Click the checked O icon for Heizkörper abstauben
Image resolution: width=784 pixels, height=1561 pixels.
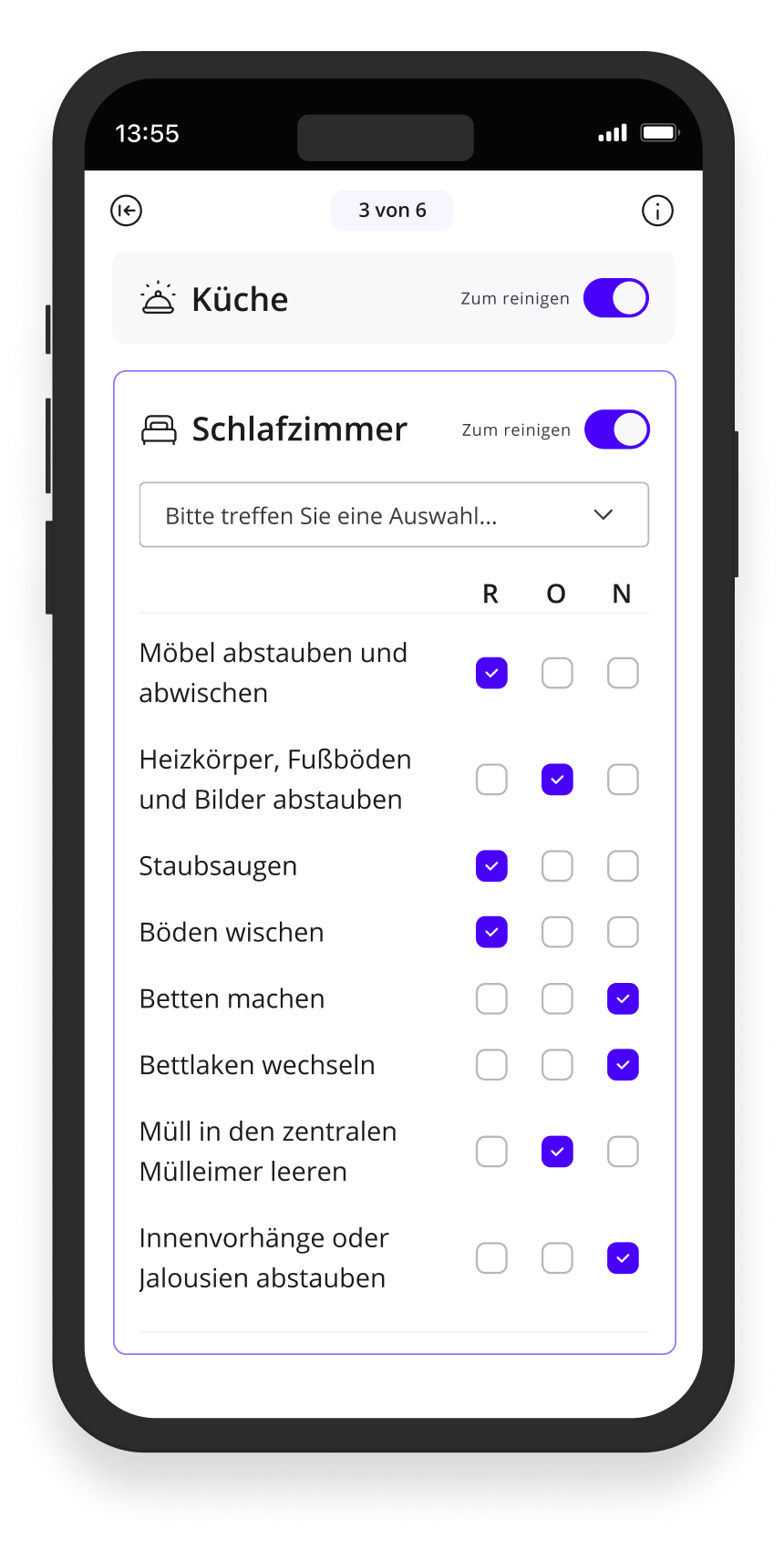click(557, 780)
